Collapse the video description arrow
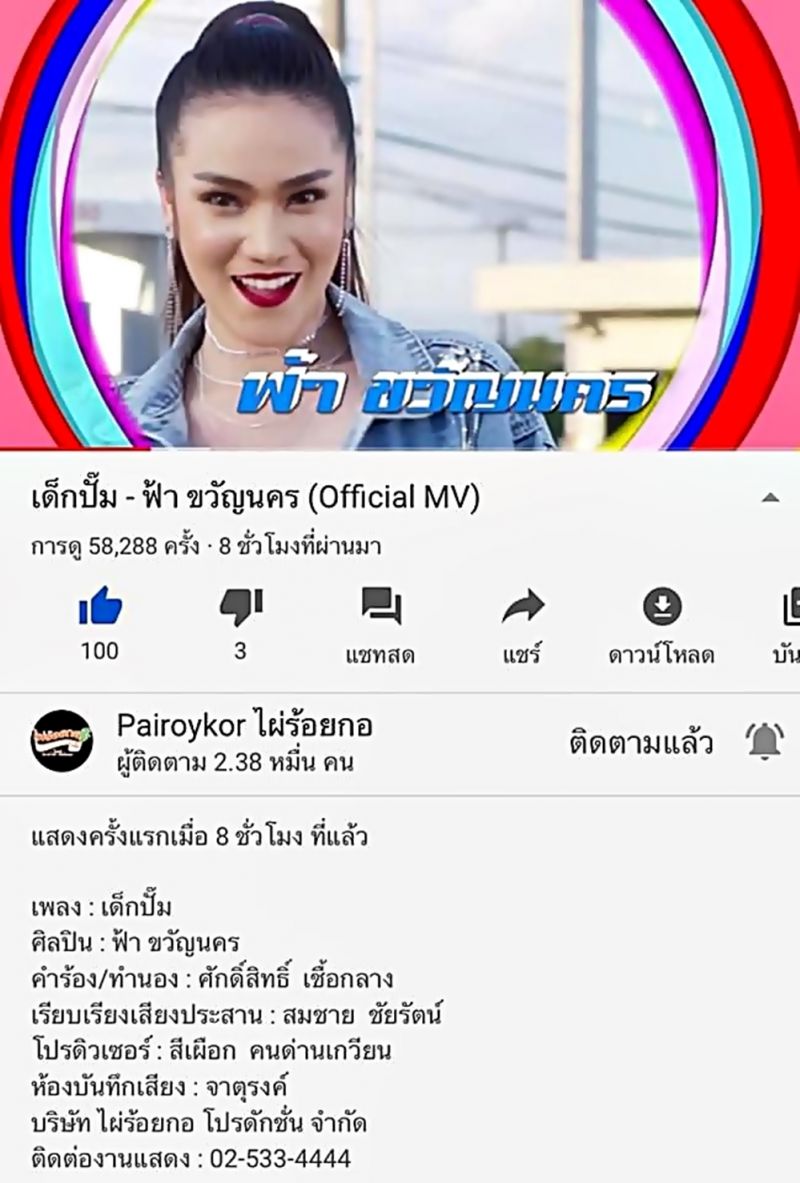Screen dimensions: 800x1183 tap(770, 498)
